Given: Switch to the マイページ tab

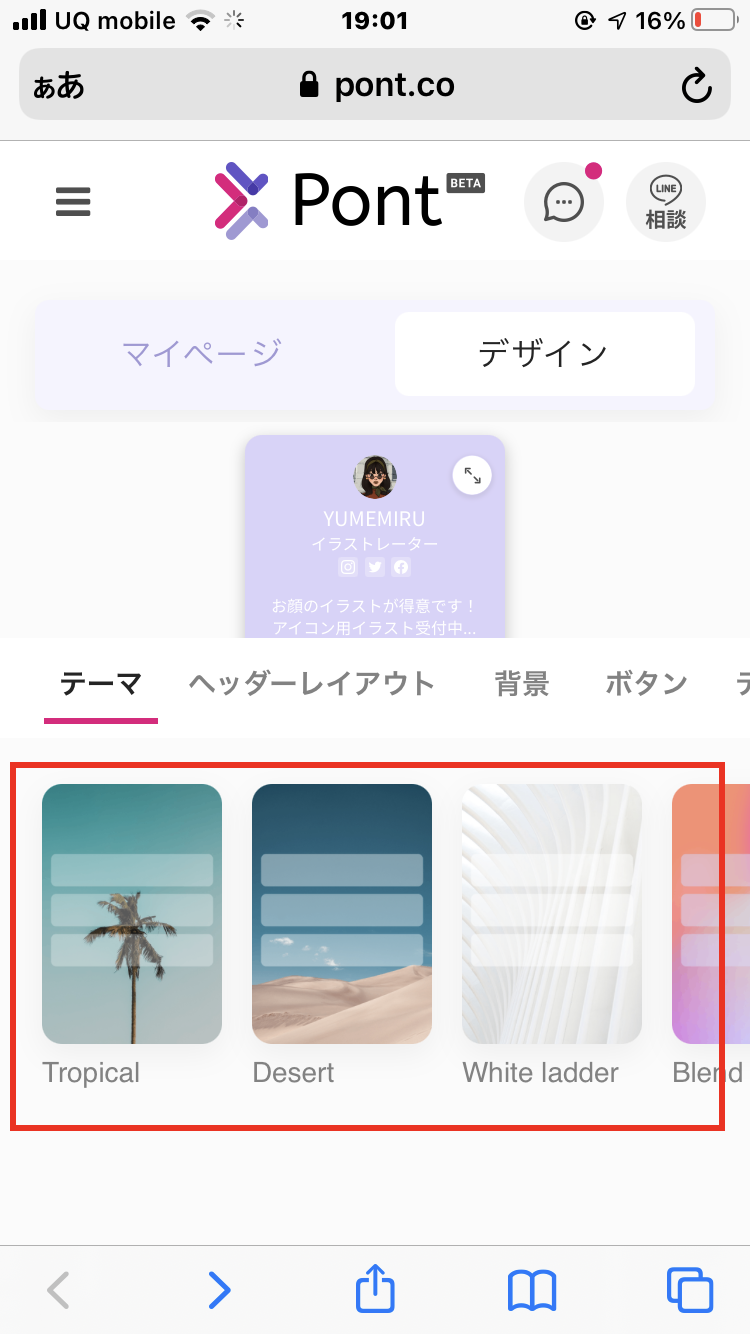Looking at the screenshot, I should tap(201, 353).
